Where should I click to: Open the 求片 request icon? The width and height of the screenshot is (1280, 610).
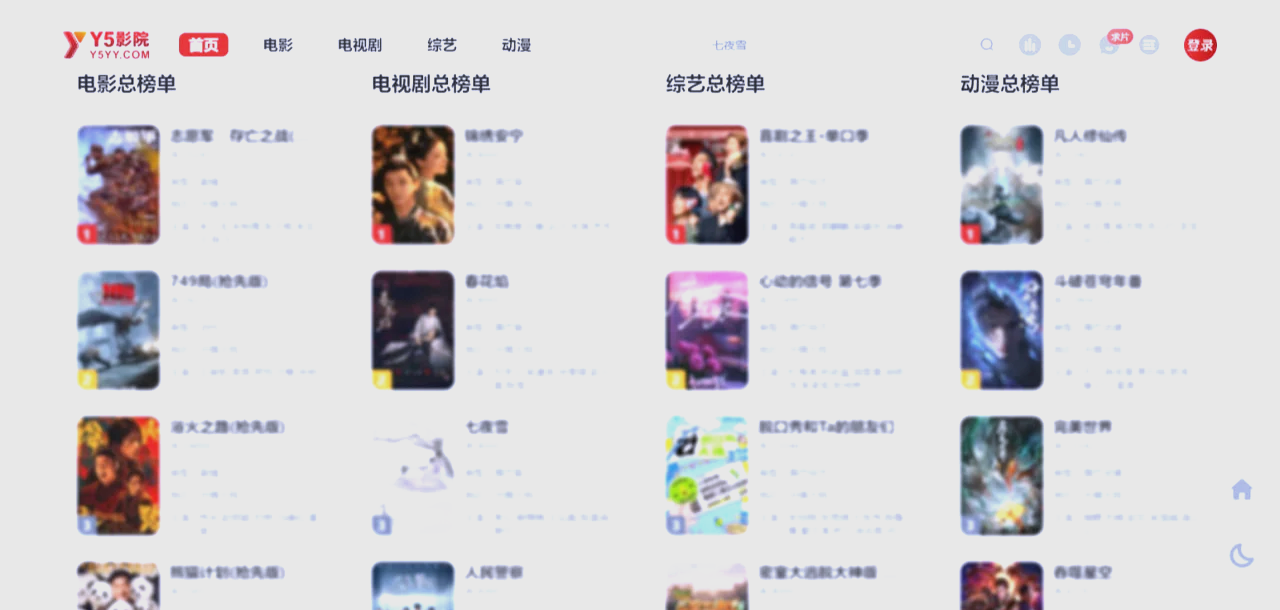(1109, 45)
